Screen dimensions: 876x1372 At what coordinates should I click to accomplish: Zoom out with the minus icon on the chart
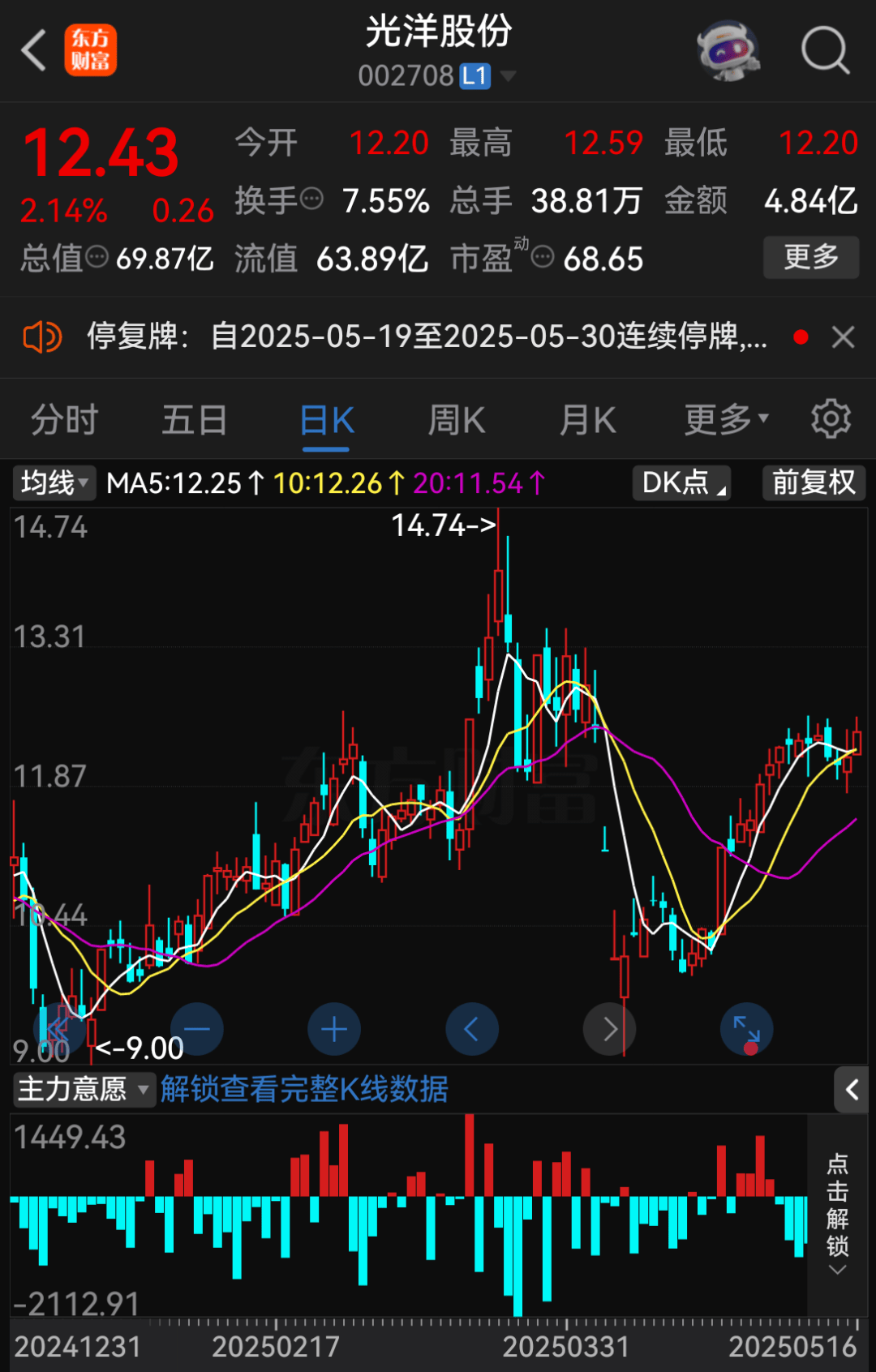click(196, 1028)
